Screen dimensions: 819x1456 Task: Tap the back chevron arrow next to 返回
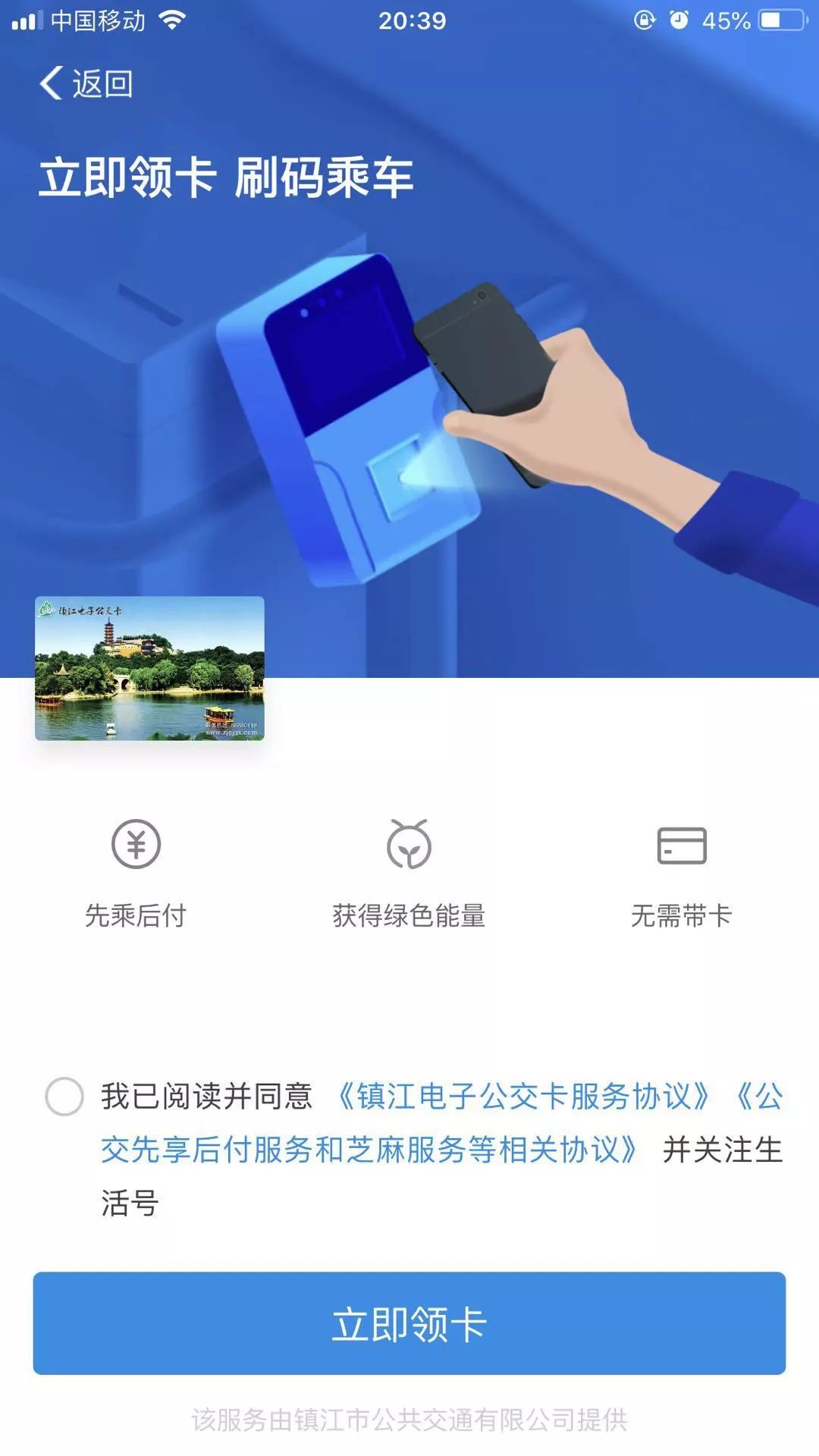point(51,86)
